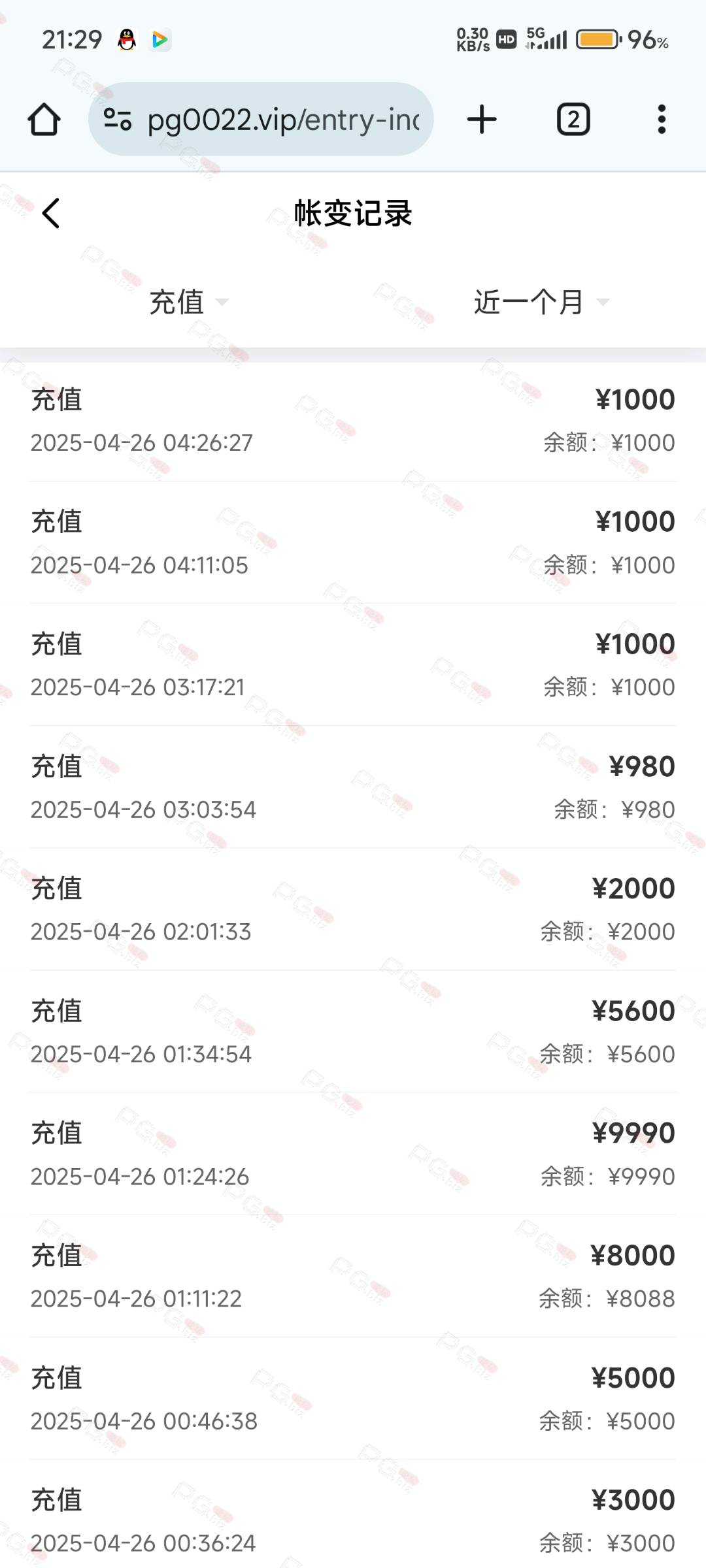Tap the browser home button
The width and height of the screenshot is (706, 1568).
point(44,120)
